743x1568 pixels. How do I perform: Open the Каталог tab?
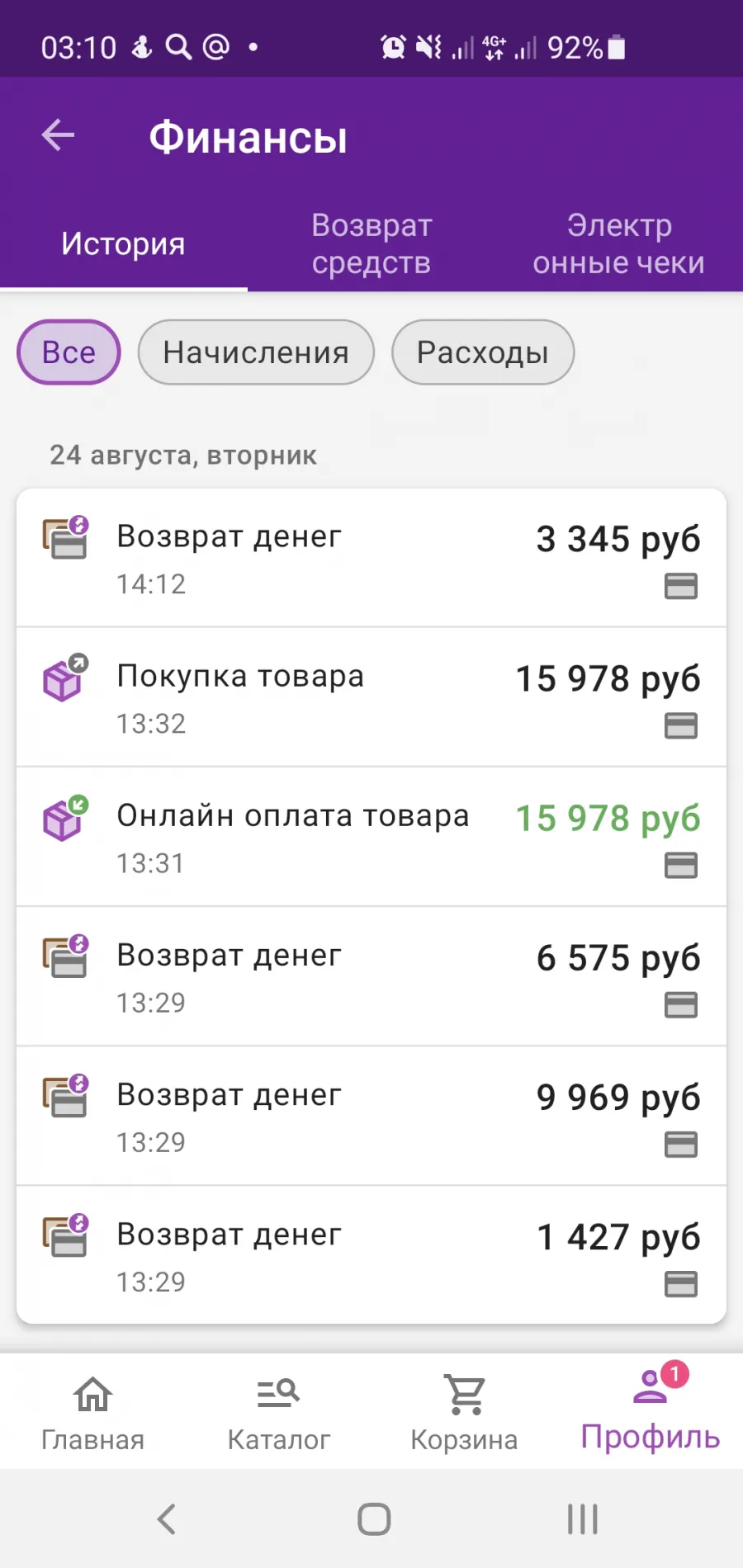(278, 1413)
